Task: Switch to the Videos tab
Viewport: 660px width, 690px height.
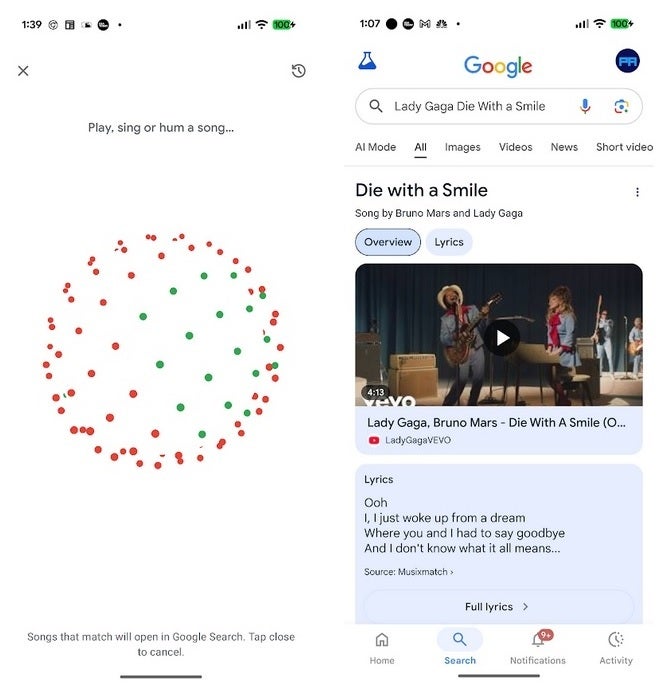Action: (x=515, y=147)
